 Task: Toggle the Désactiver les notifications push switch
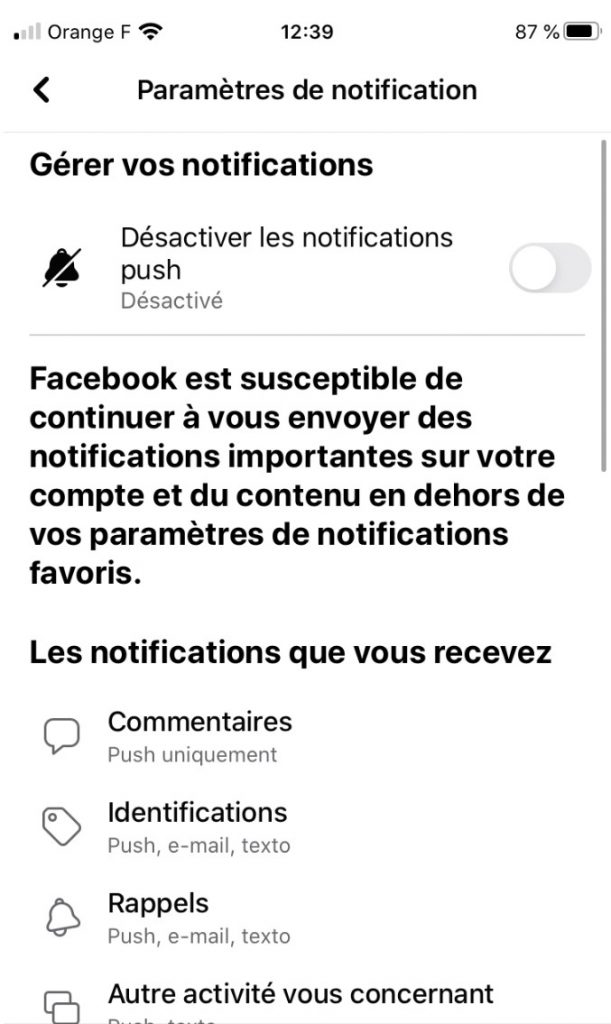pos(550,268)
